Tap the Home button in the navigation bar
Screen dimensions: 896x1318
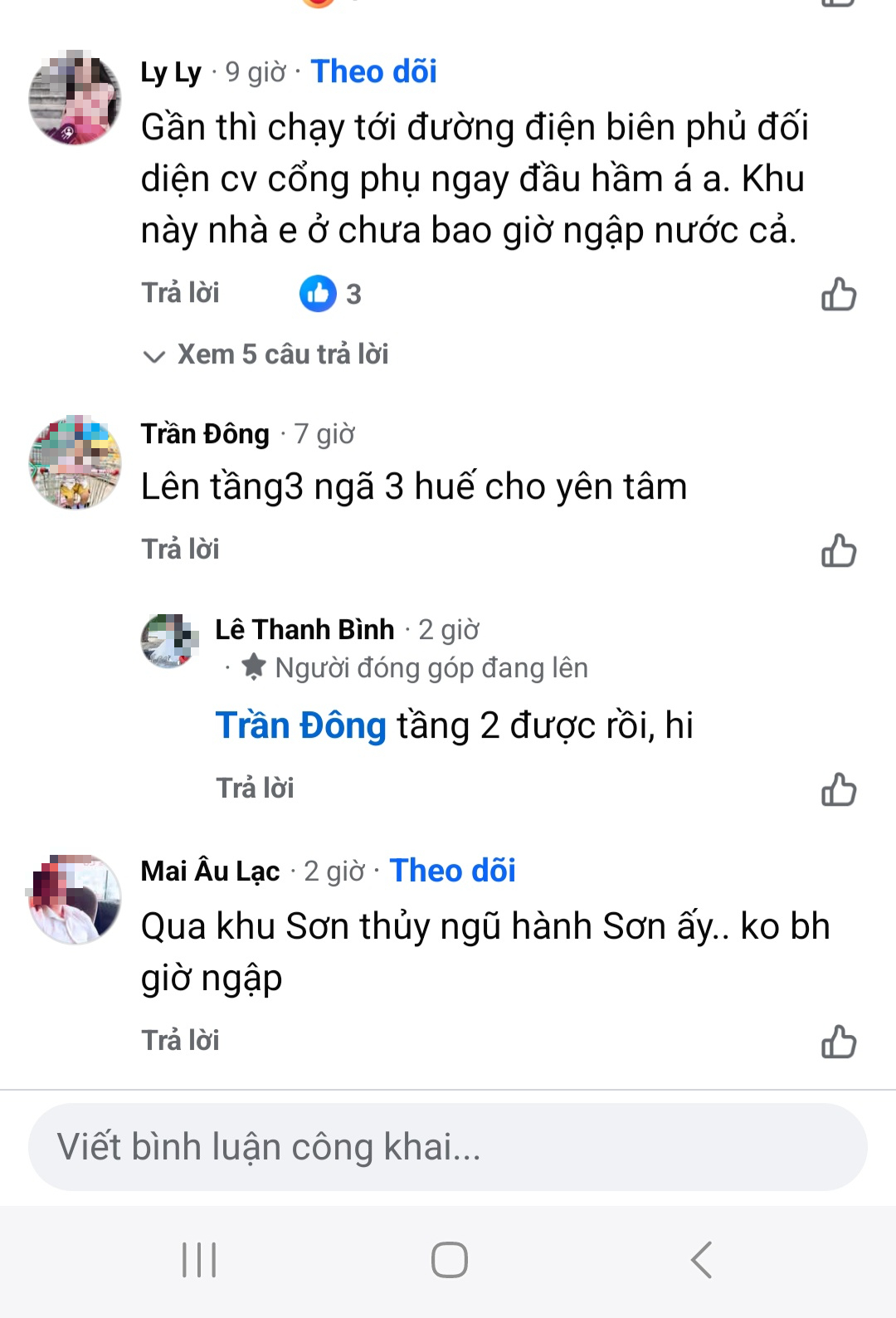[x=448, y=1258]
